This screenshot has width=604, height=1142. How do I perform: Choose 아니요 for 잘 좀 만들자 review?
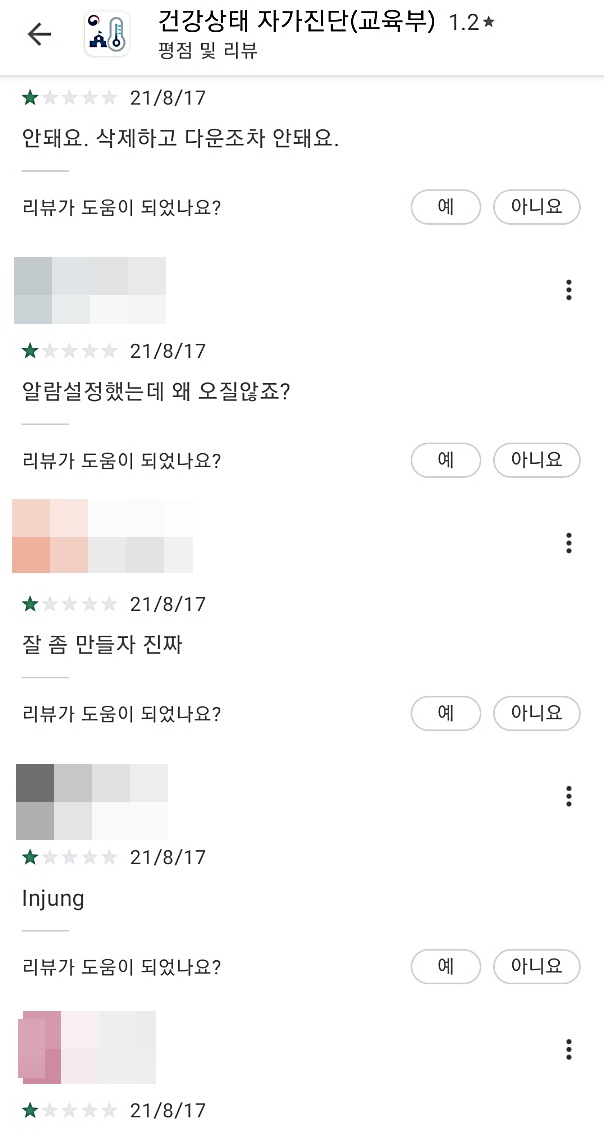pyautogui.click(x=536, y=713)
